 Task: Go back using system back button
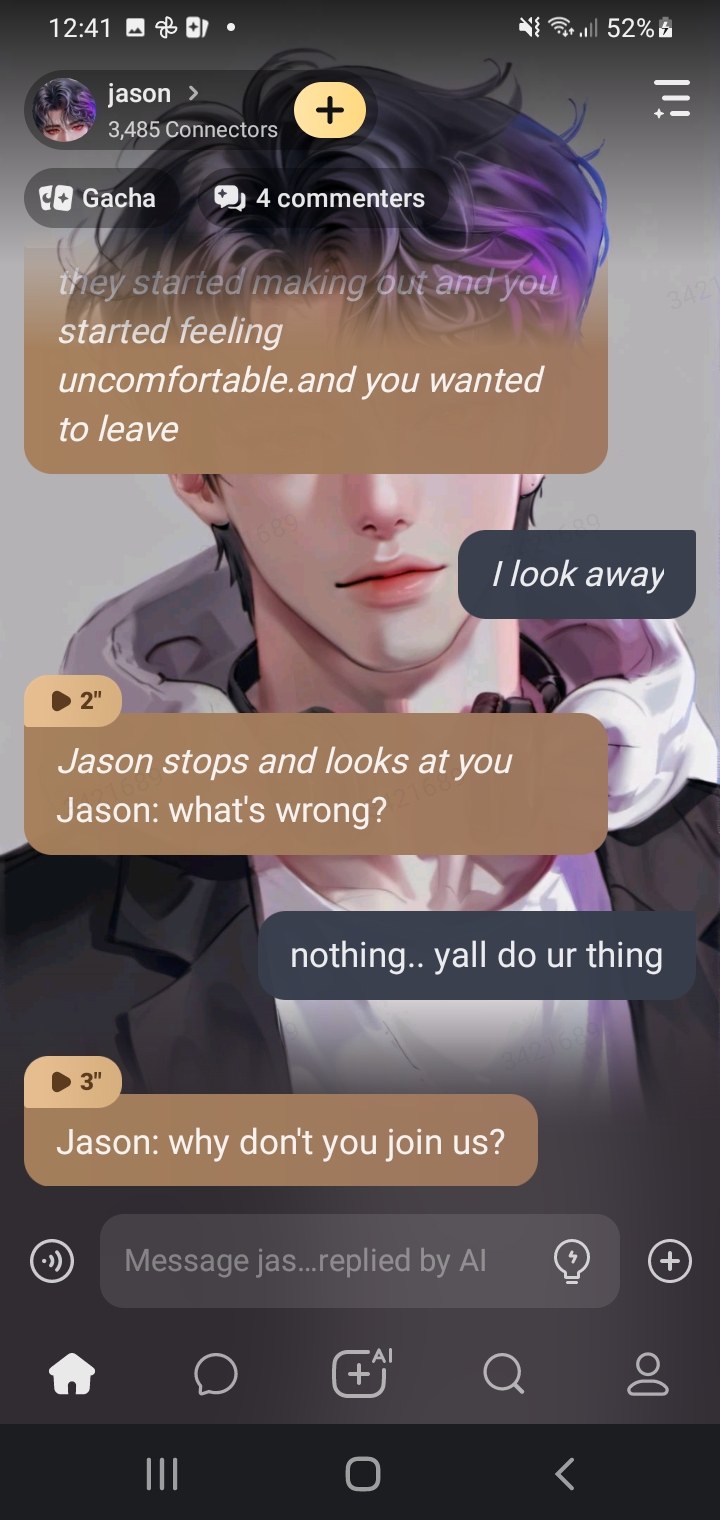pos(564,1473)
